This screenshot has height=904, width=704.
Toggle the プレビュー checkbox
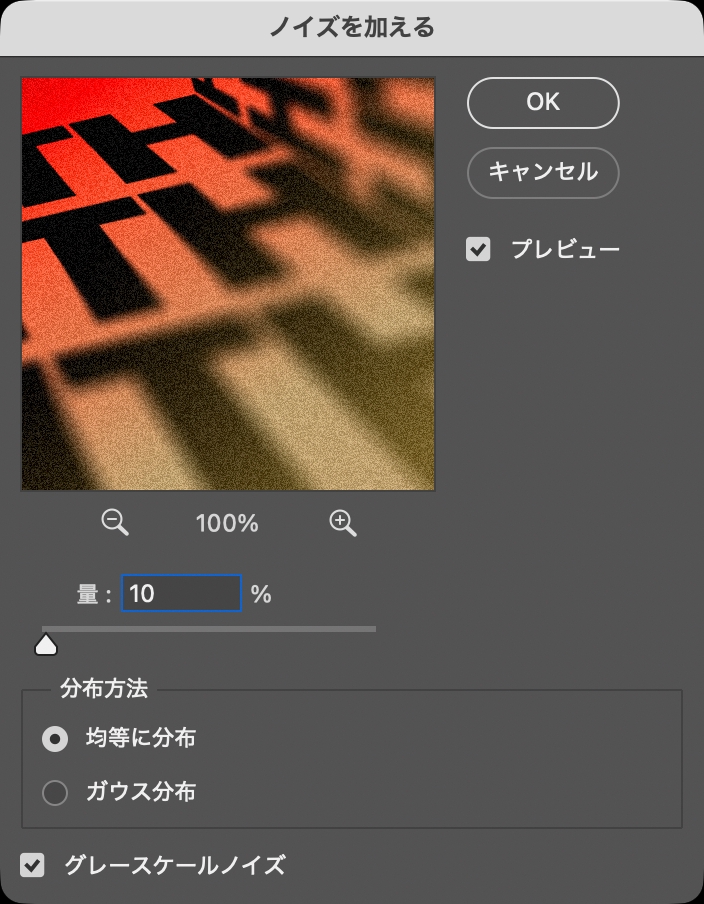tap(479, 249)
